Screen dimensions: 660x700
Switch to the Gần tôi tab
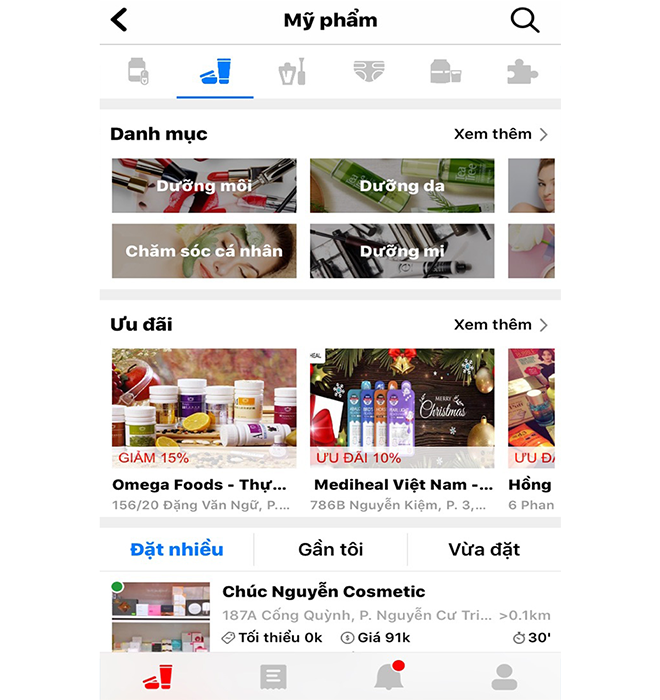click(x=330, y=549)
